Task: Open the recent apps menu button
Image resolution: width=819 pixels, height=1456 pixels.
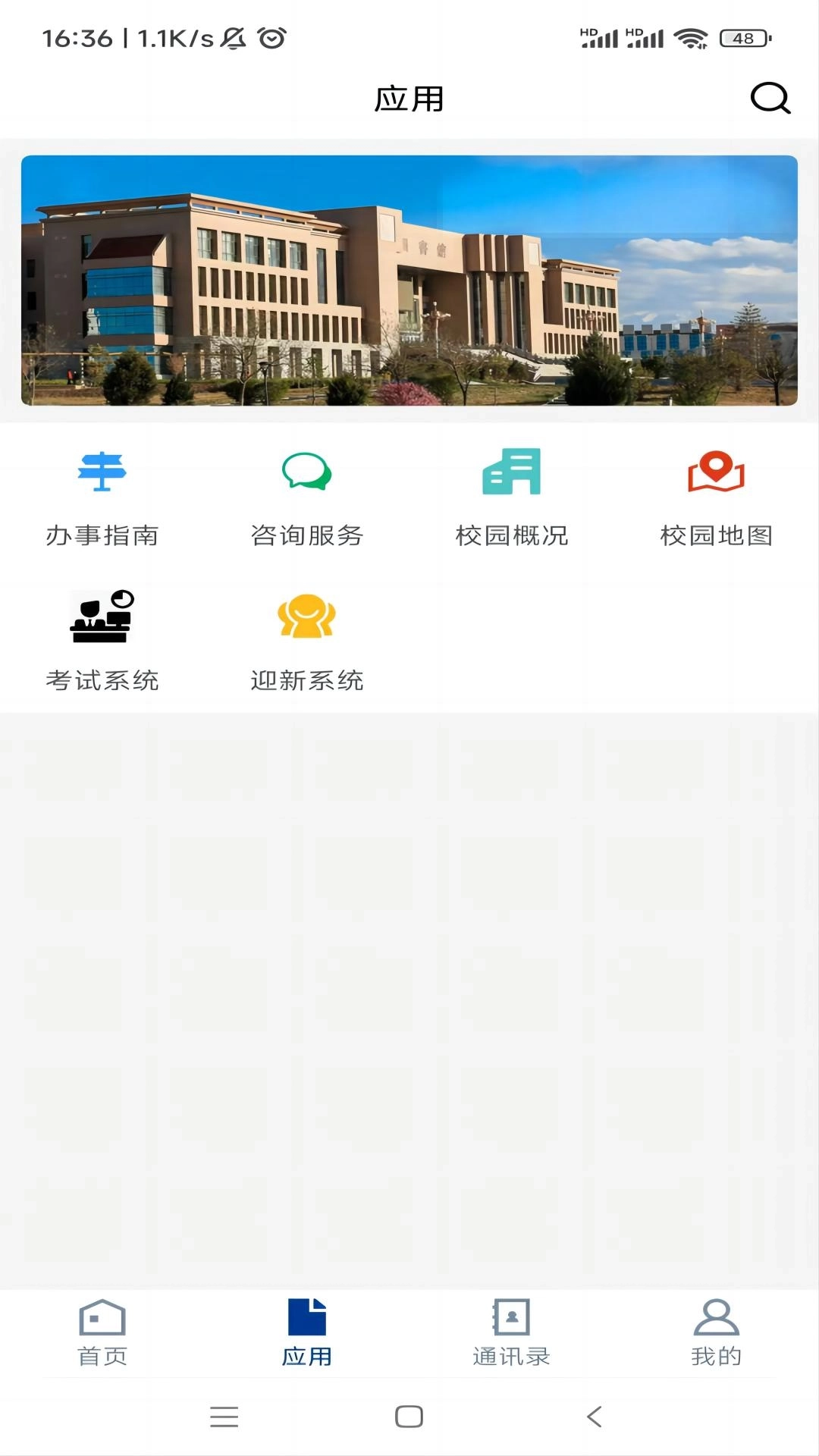Action: click(224, 1417)
